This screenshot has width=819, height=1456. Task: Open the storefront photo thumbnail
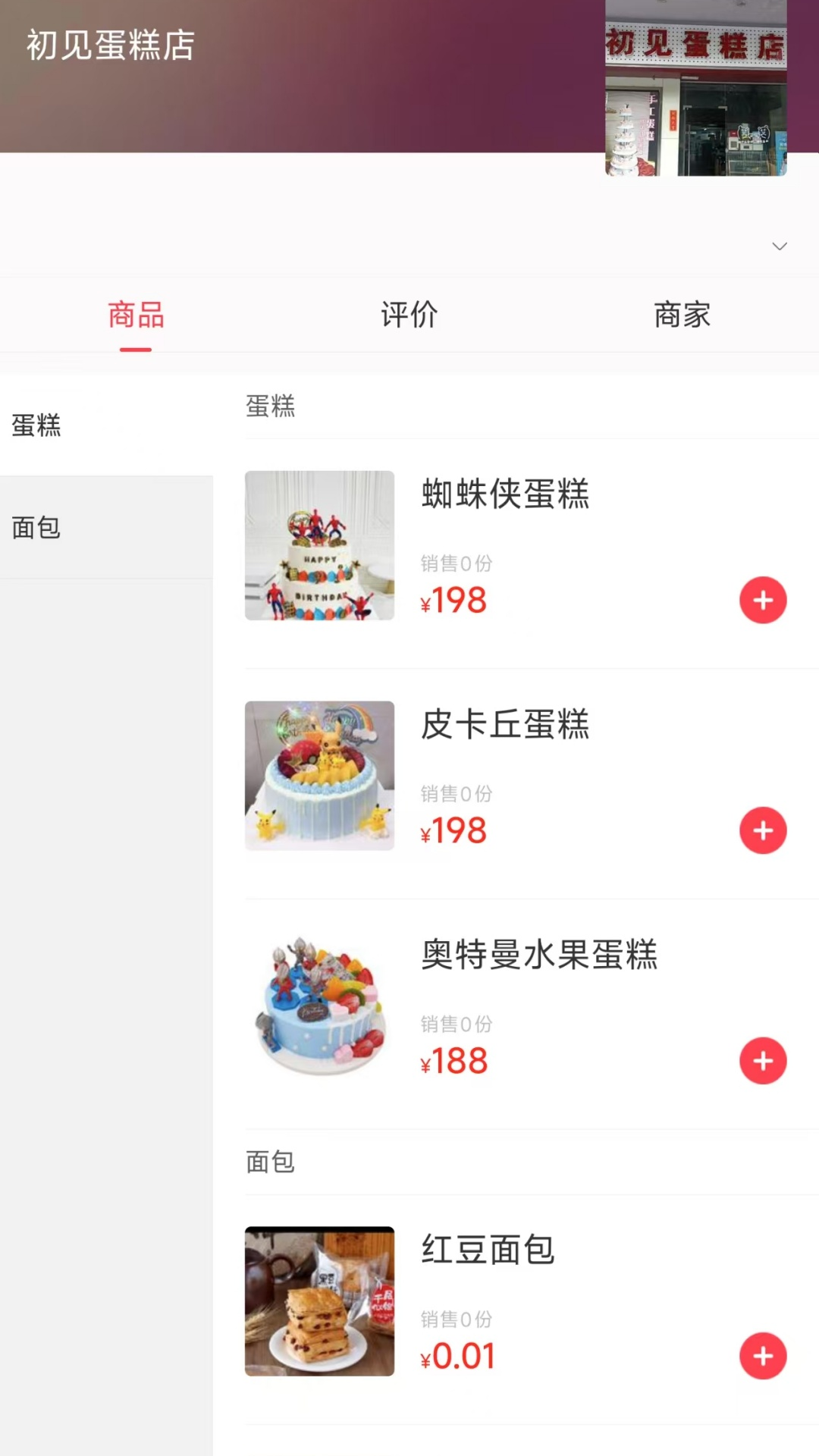click(695, 89)
